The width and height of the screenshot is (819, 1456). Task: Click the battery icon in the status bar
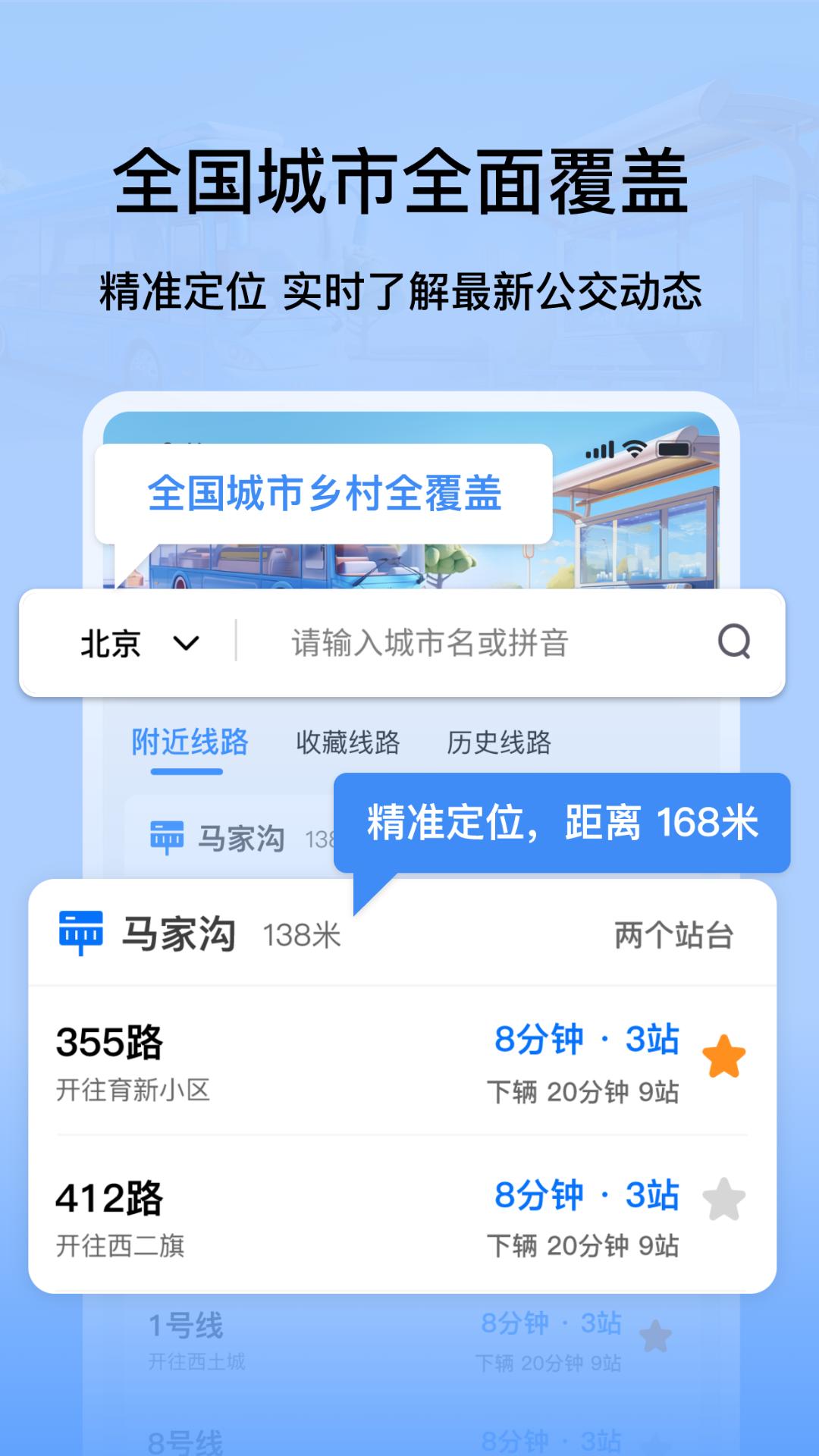click(673, 449)
